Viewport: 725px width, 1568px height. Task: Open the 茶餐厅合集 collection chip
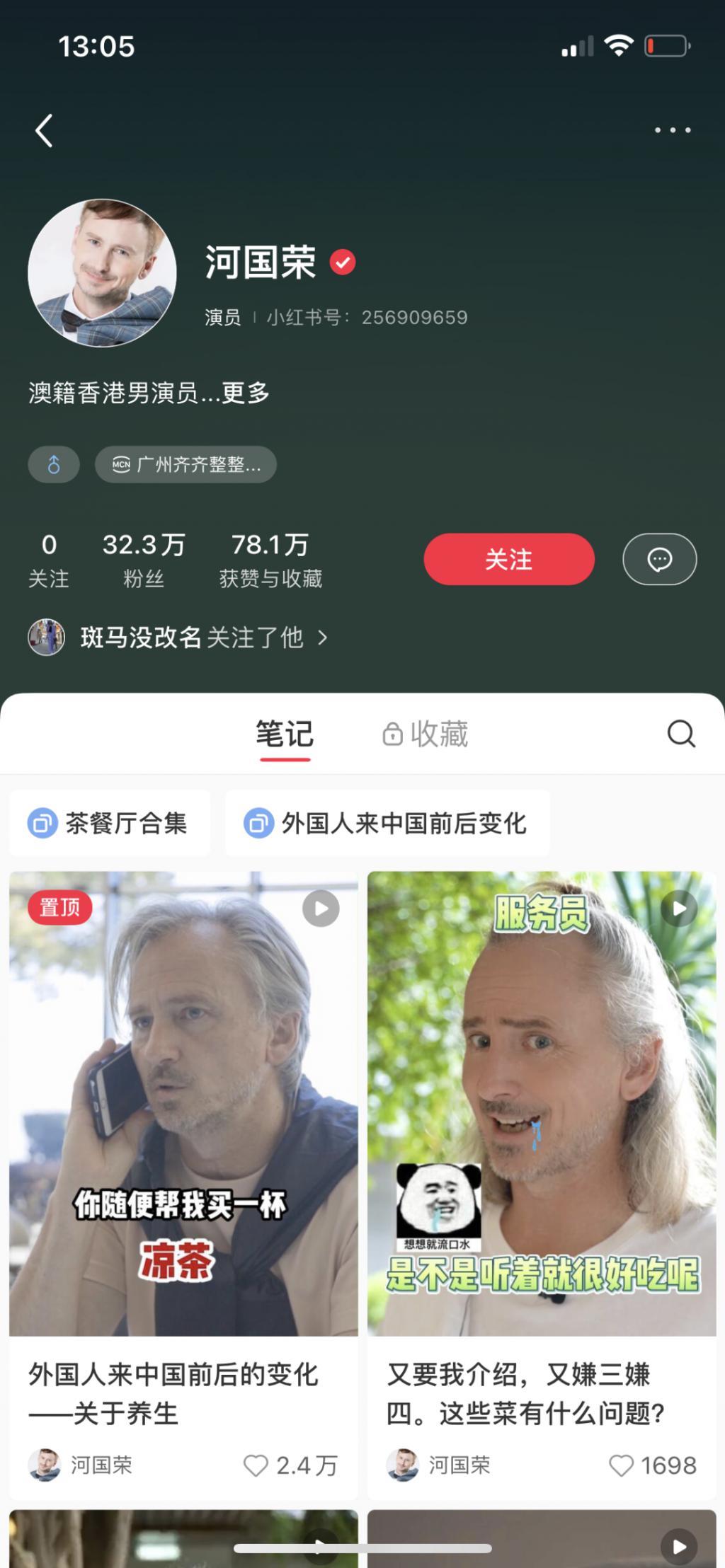click(x=110, y=823)
